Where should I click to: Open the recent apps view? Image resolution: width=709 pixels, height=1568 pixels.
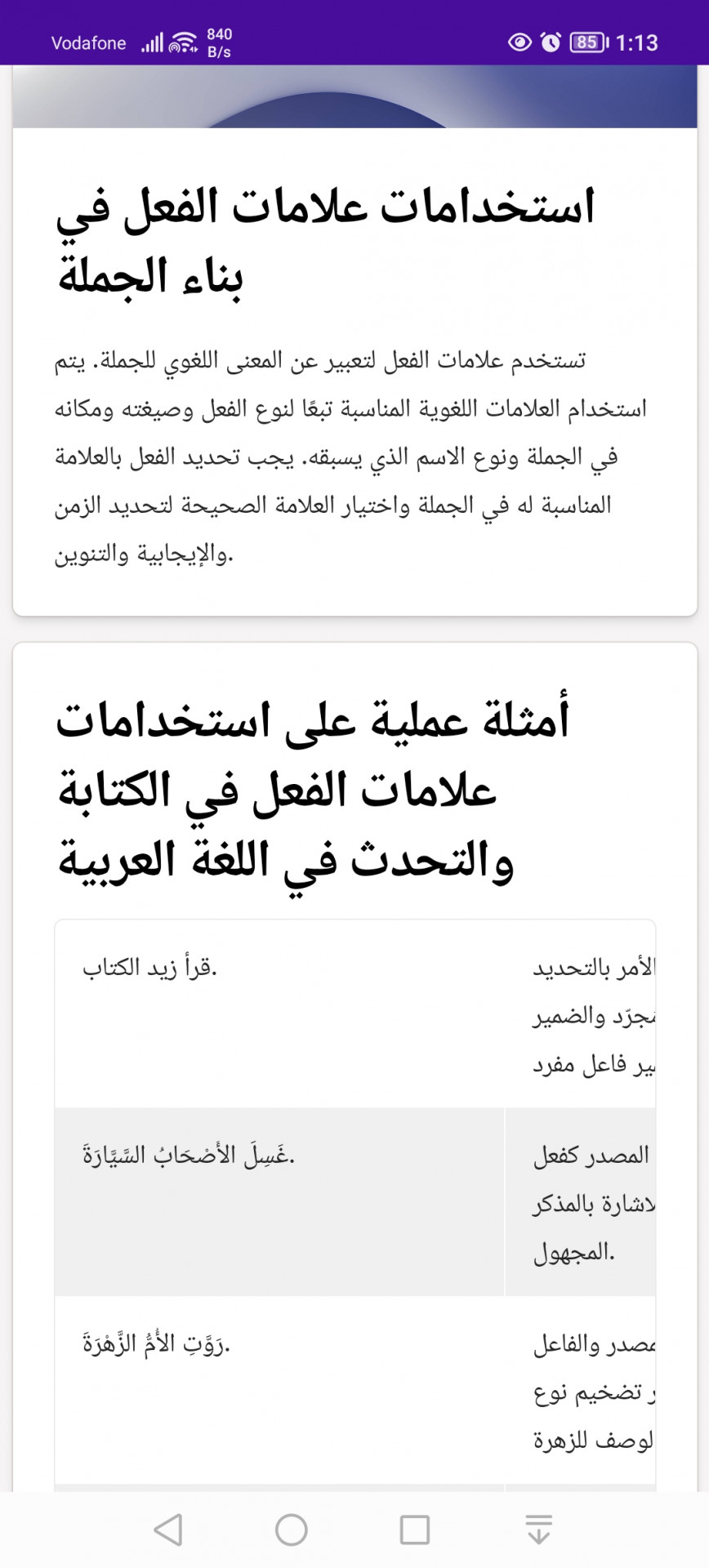tap(415, 1530)
